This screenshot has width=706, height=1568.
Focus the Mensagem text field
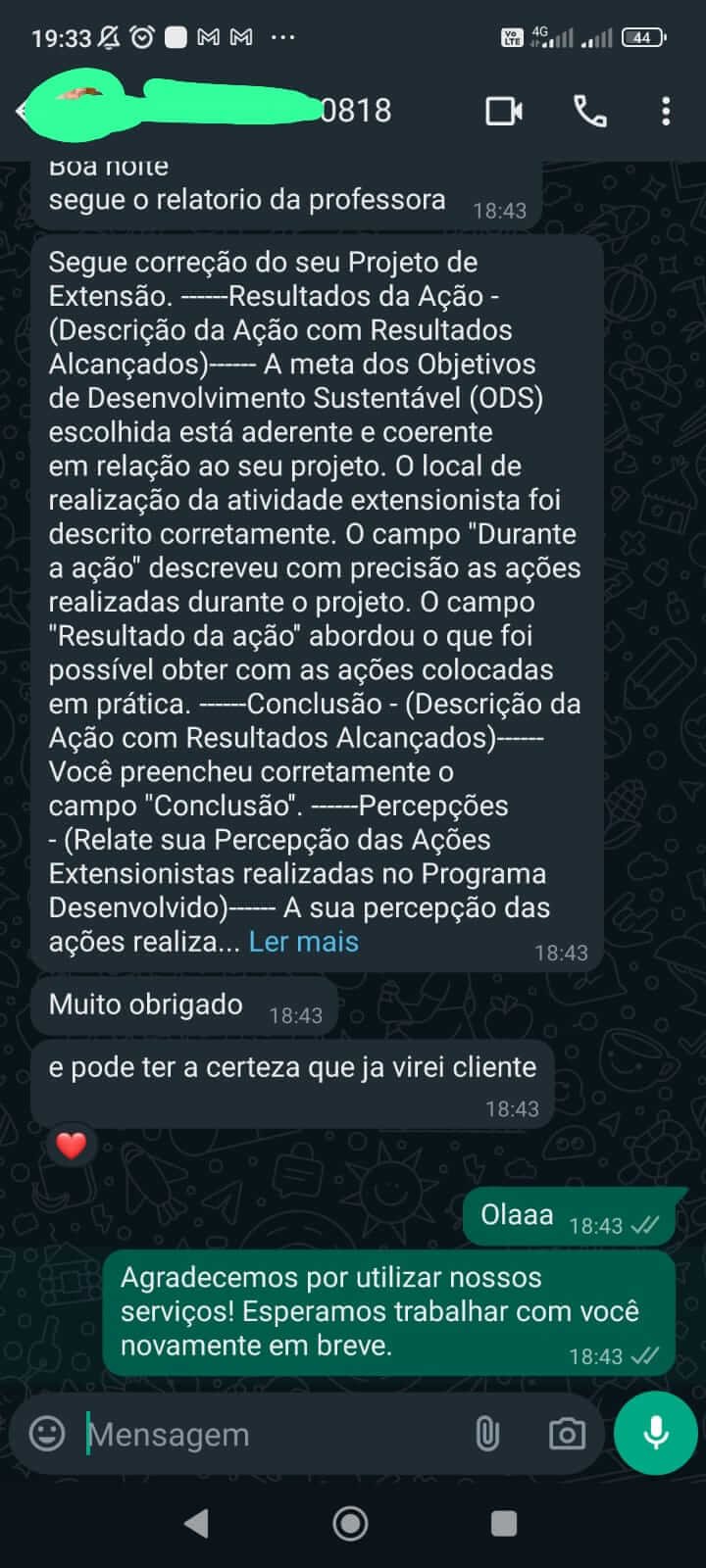pos(265,1434)
